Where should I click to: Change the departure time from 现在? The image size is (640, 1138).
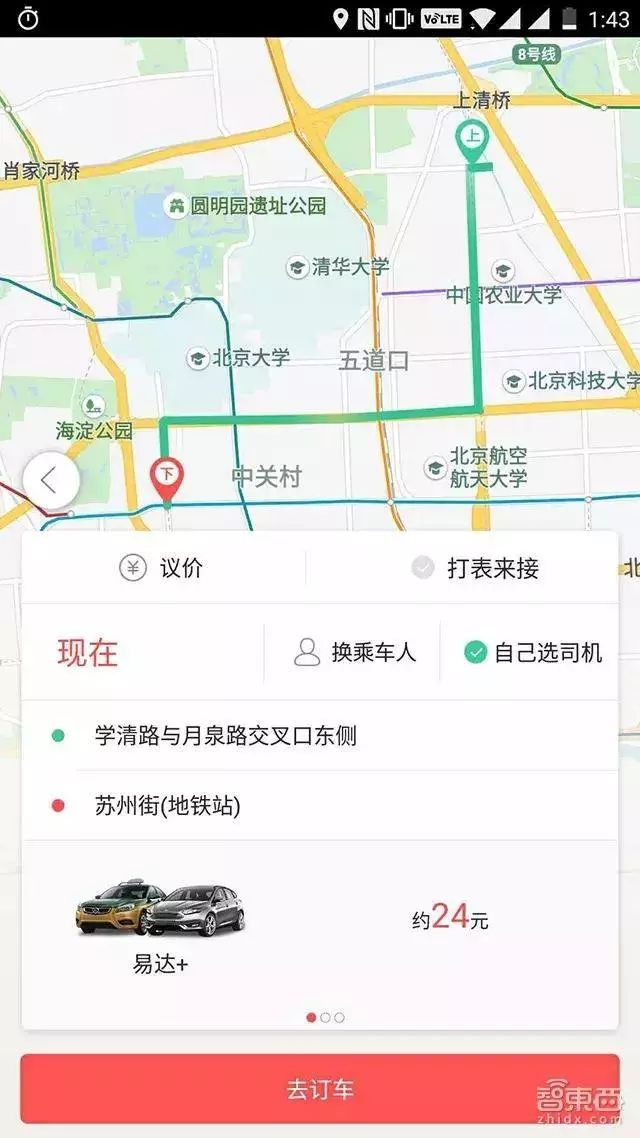(x=88, y=653)
